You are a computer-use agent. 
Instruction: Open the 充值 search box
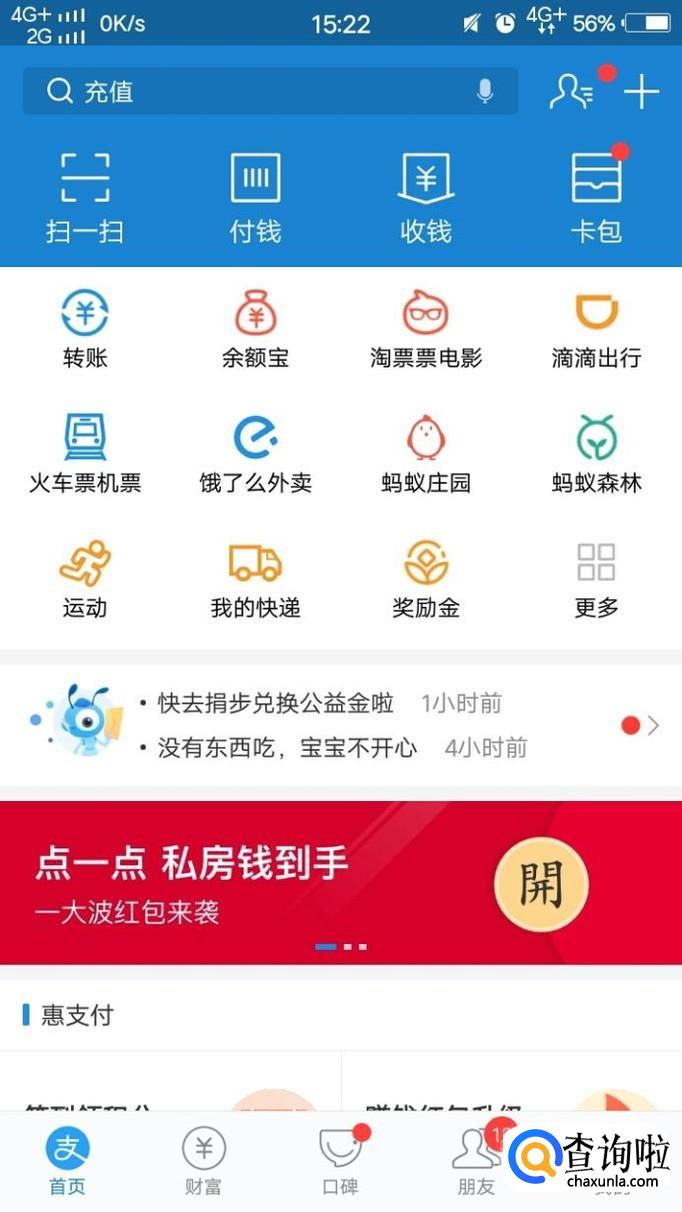point(250,92)
